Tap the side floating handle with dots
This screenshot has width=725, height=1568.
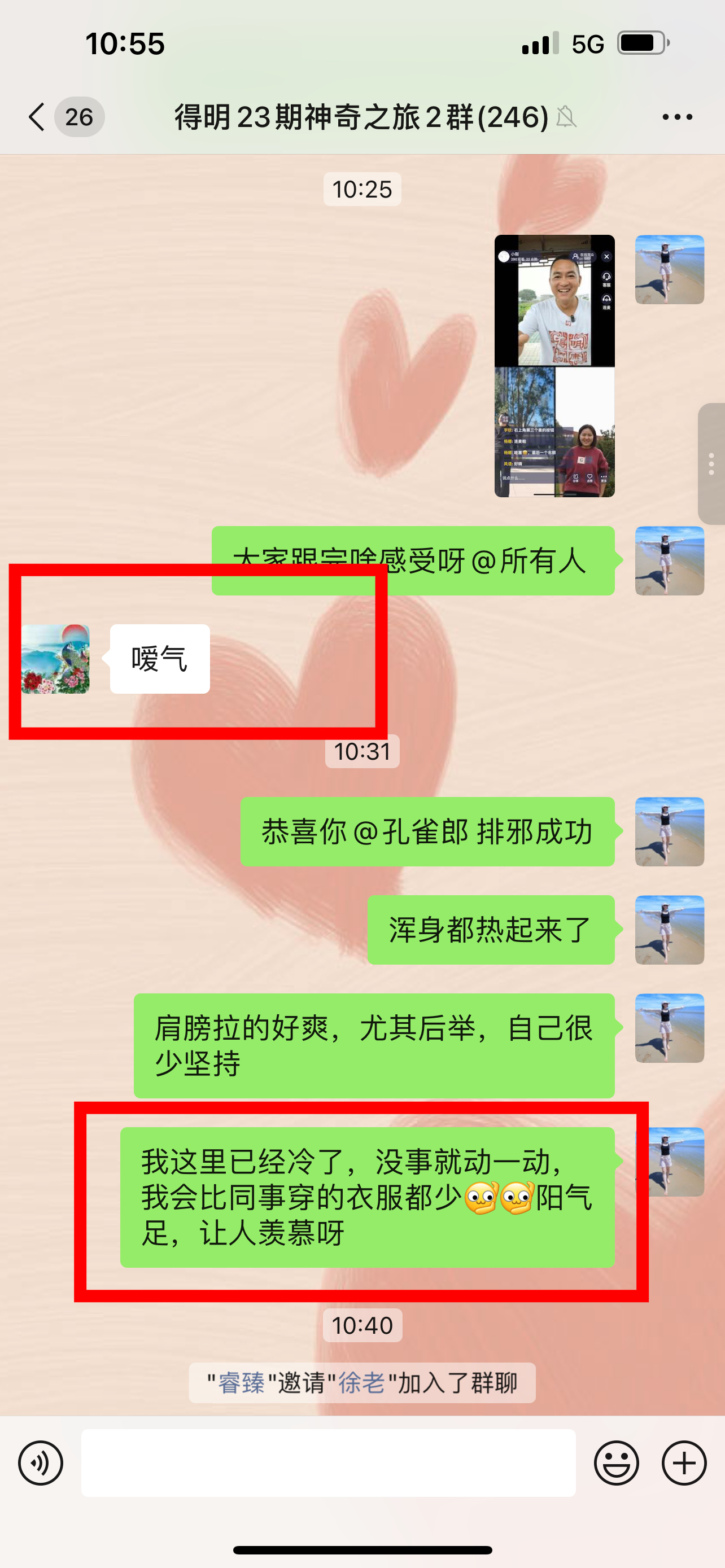(x=711, y=464)
